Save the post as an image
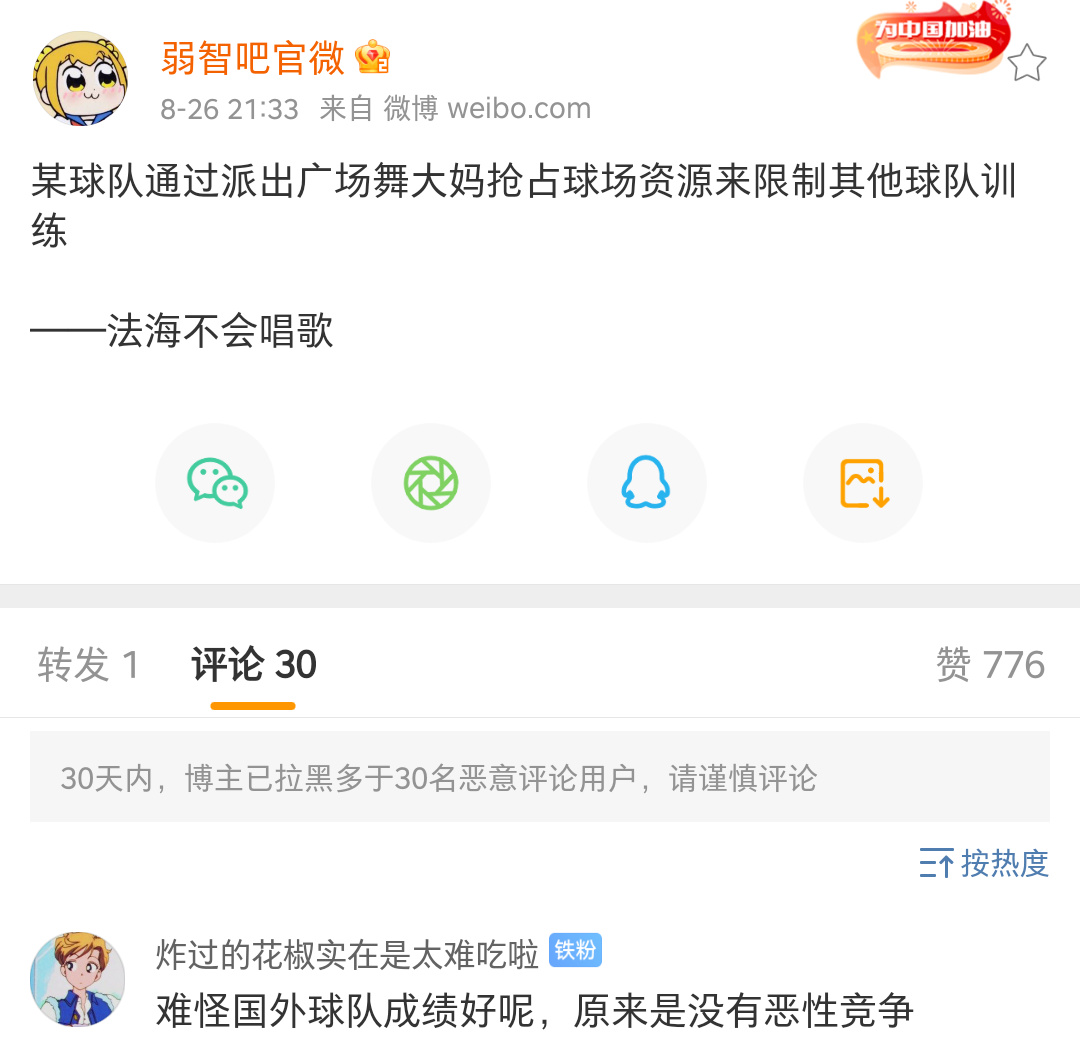 863,483
